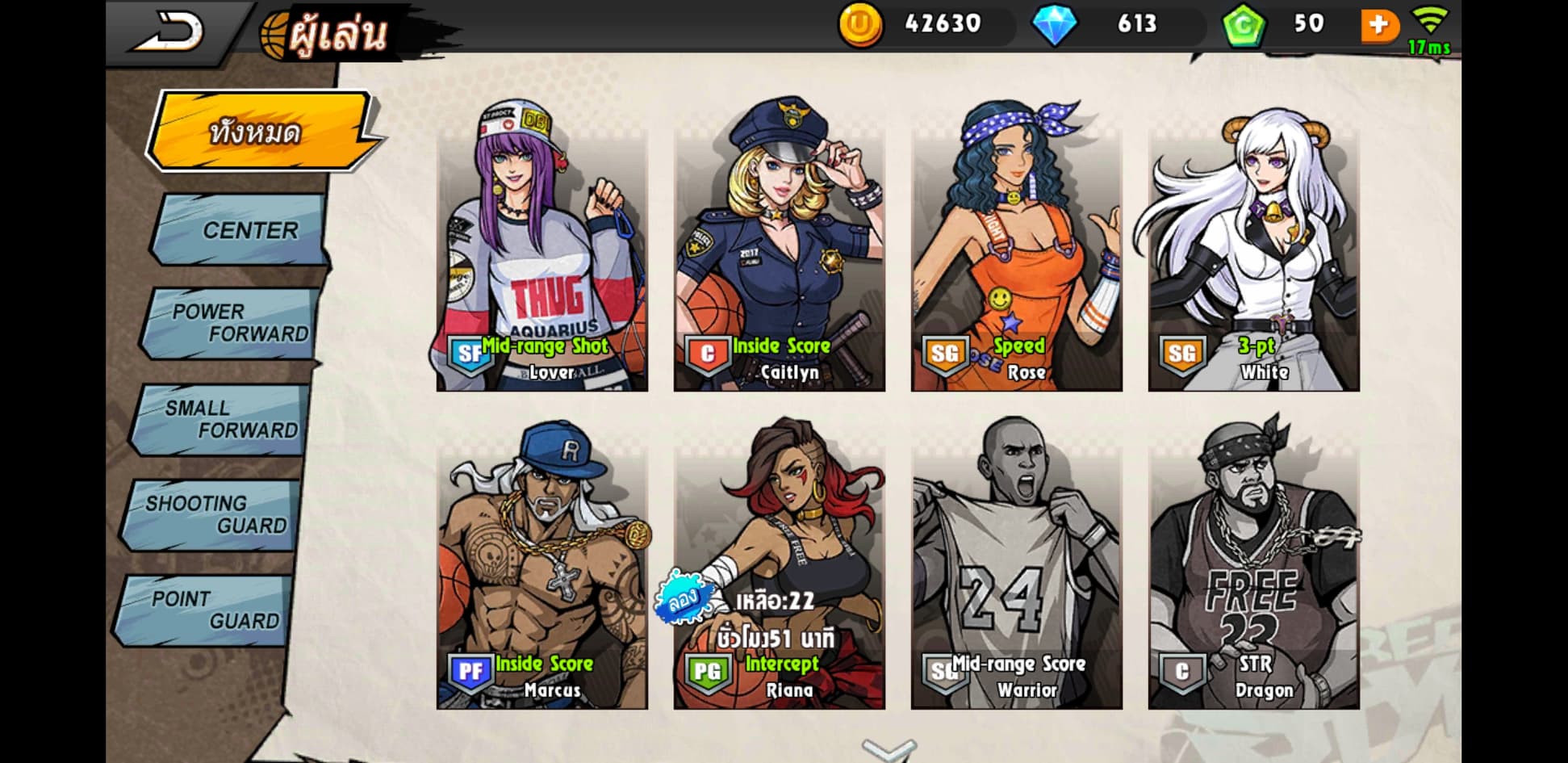The width and height of the screenshot is (1568, 763).
Task: Switch to the Point Guard filter
Action: pos(208,610)
